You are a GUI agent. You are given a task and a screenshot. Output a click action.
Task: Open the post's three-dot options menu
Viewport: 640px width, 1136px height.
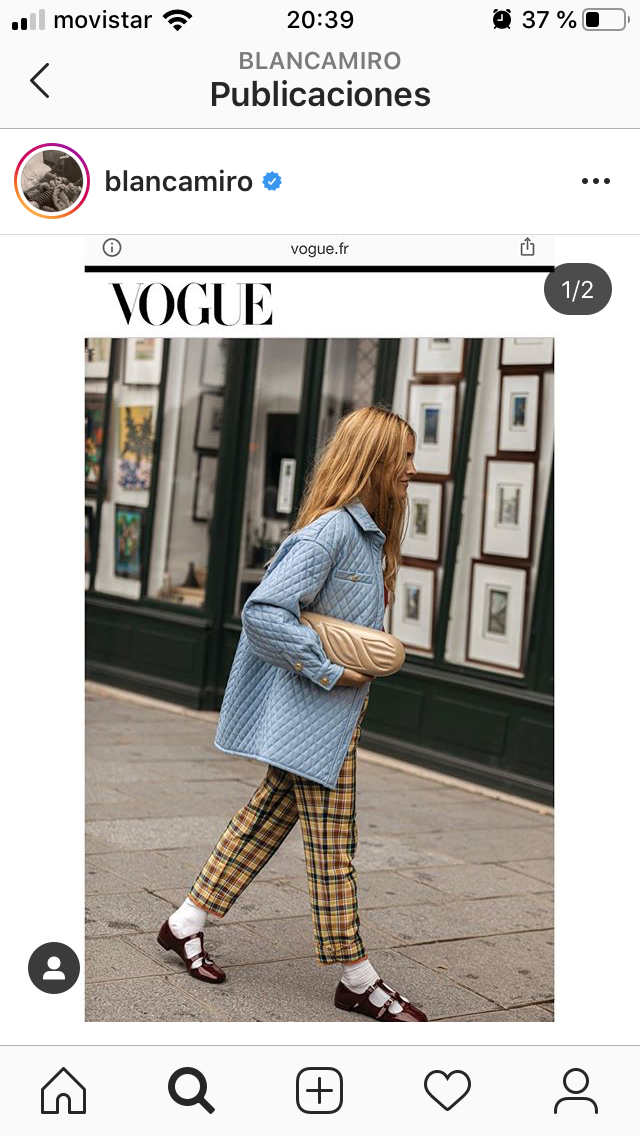point(596,181)
